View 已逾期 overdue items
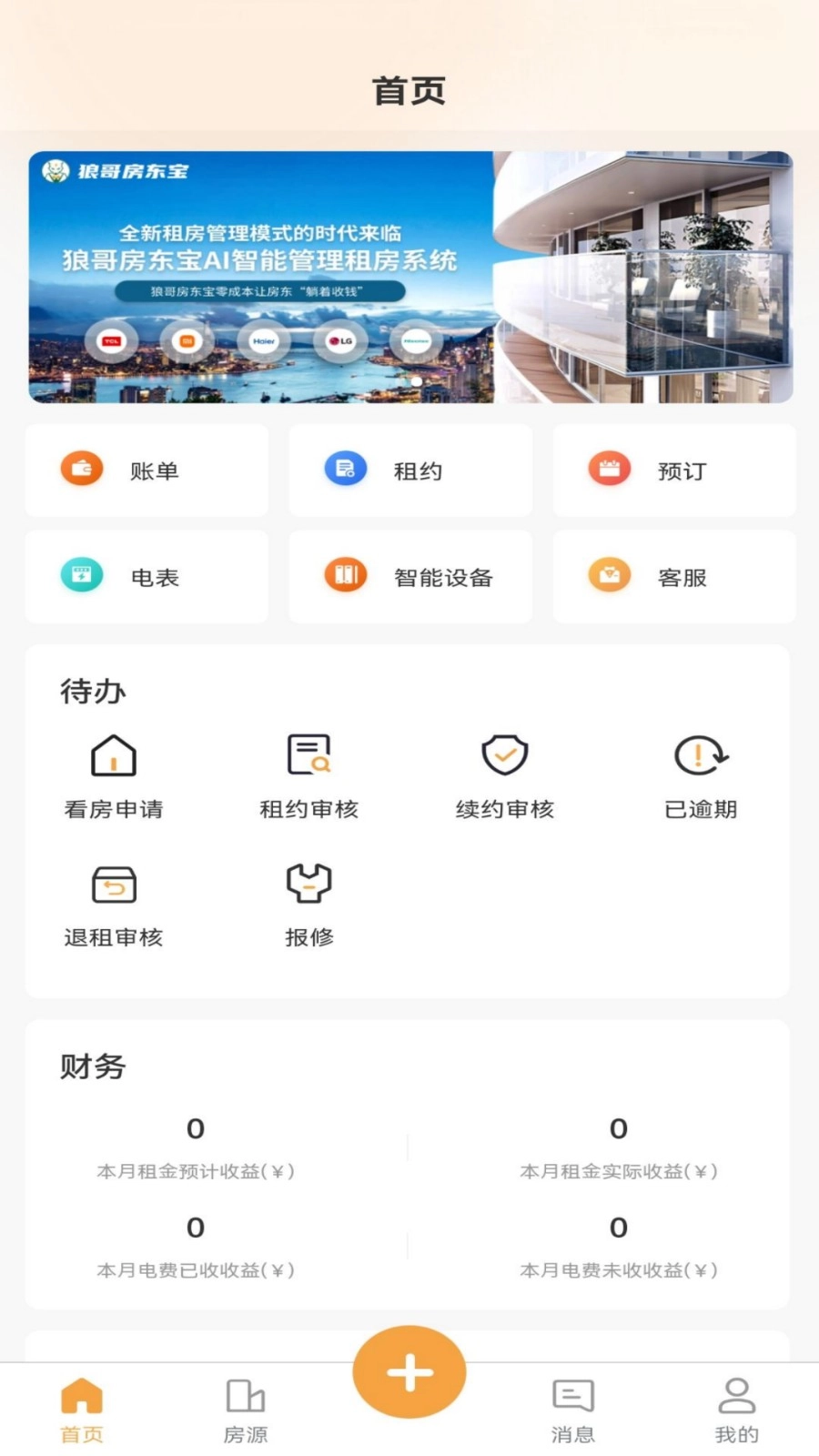Viewport: 819px width, 1456px height. (x=701, y=773)
